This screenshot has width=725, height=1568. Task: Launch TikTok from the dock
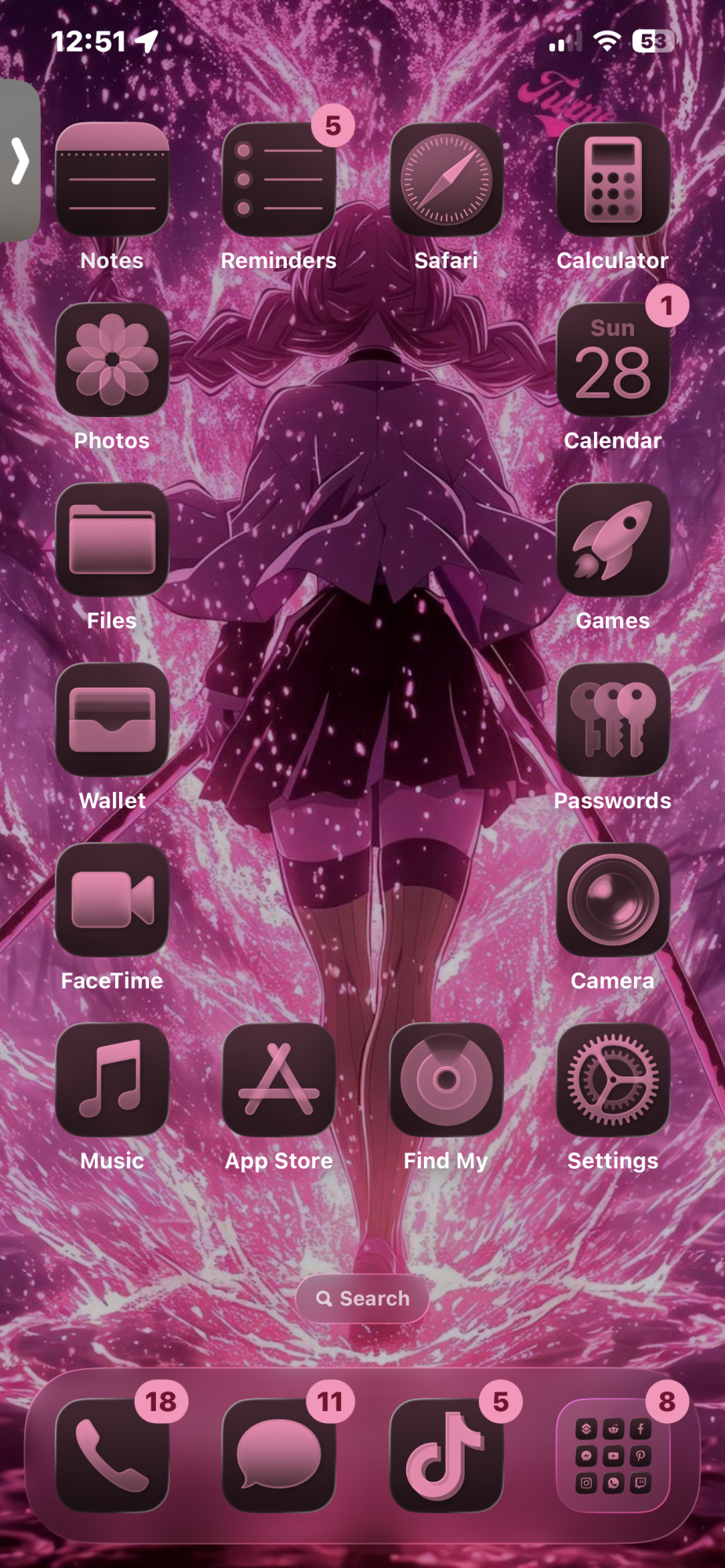[x=446, y=1455]
